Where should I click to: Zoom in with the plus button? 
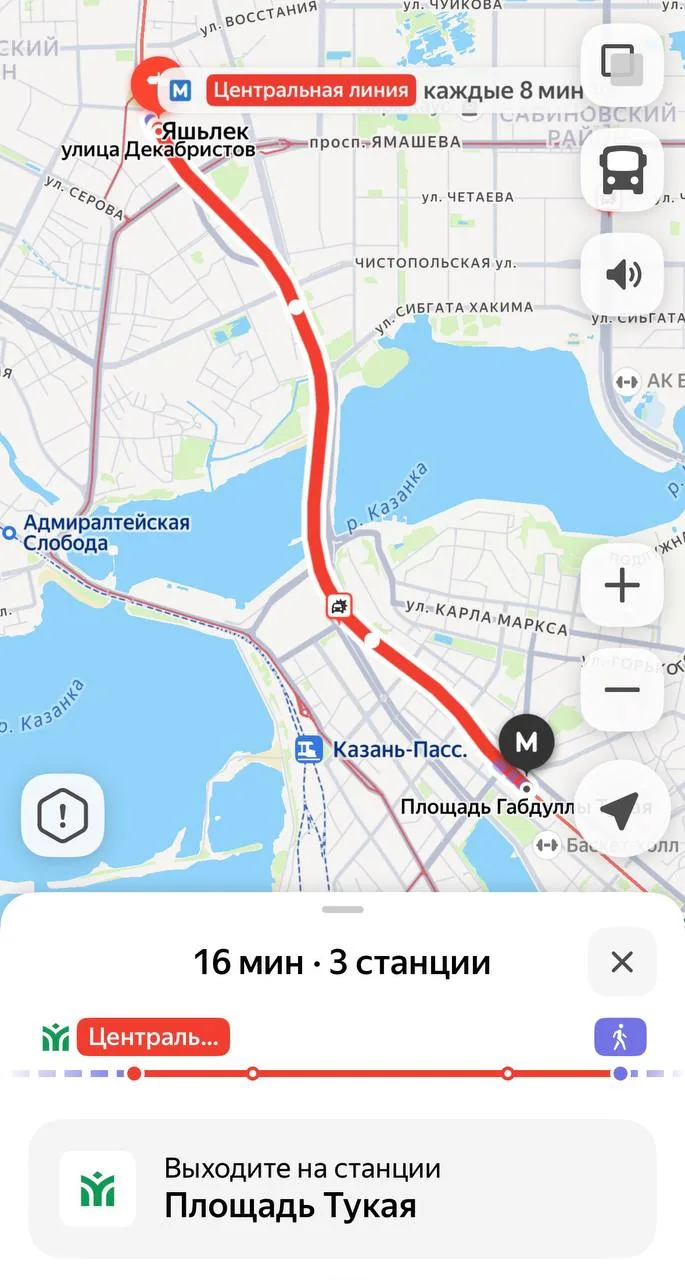(622, 585)
